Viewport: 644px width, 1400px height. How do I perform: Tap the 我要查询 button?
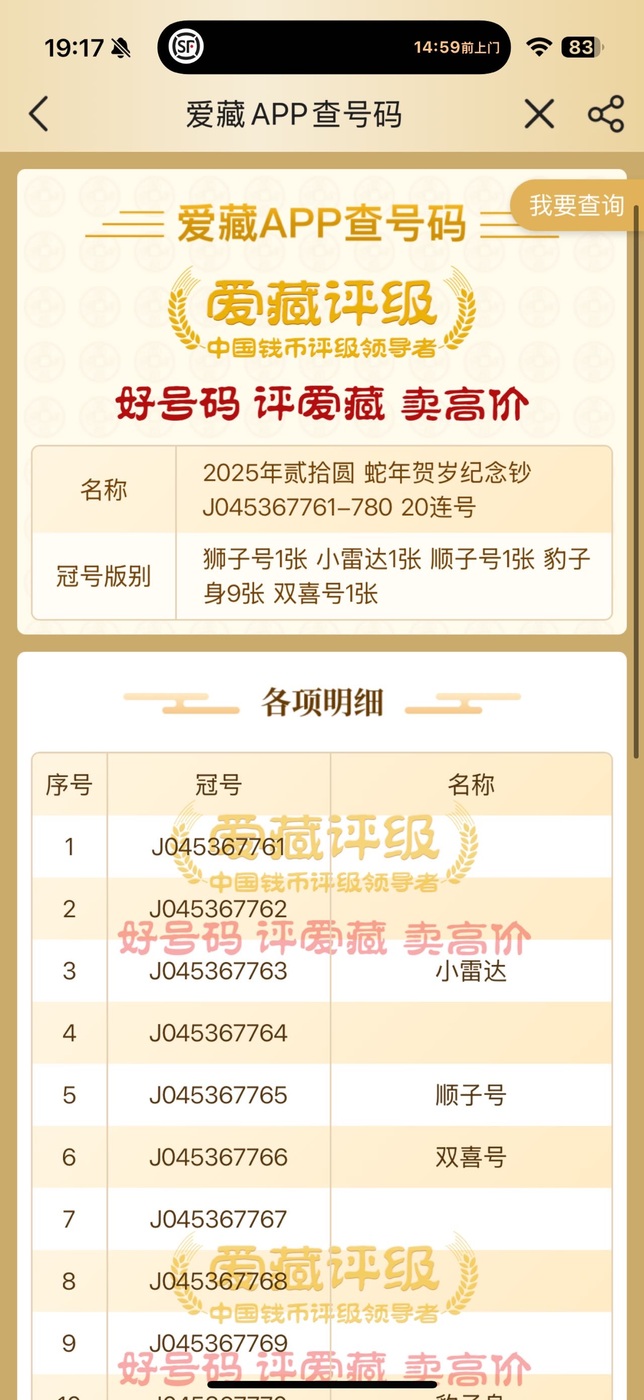coord(577,205)
